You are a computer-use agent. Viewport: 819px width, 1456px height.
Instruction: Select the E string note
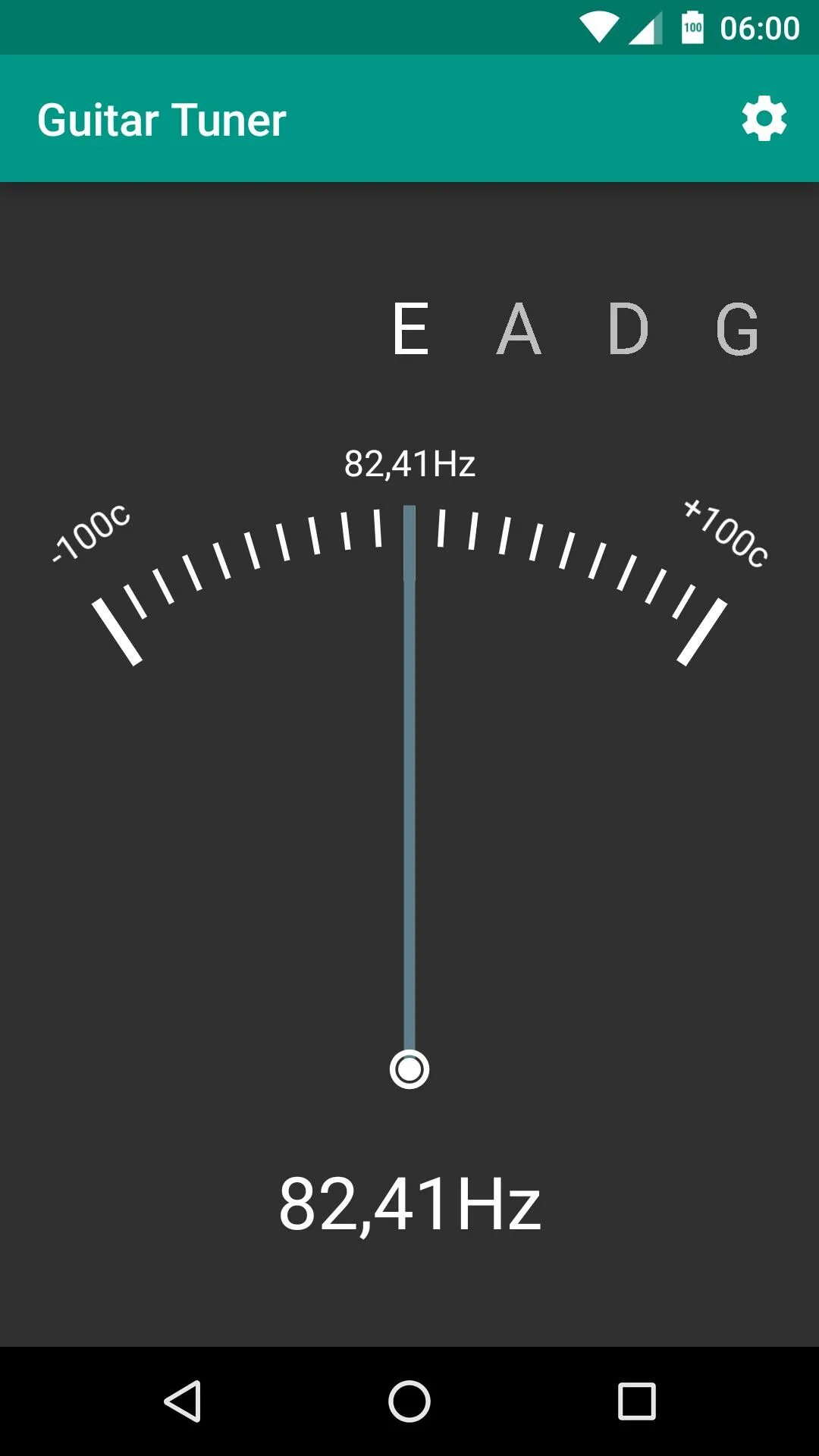coord(410,329)
